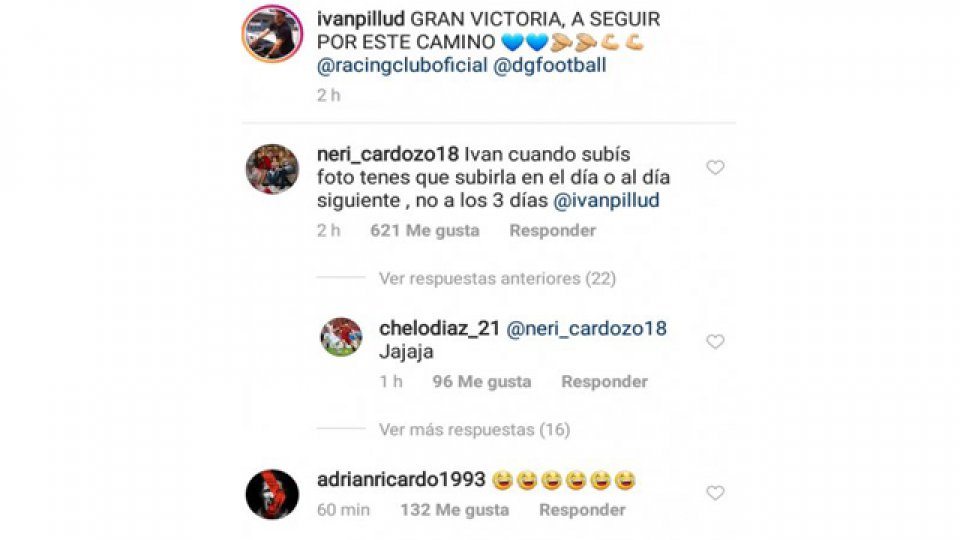Like neri_cardozo18's comment
This screenshot has height=540, width=960.
[x=715, y=168]
